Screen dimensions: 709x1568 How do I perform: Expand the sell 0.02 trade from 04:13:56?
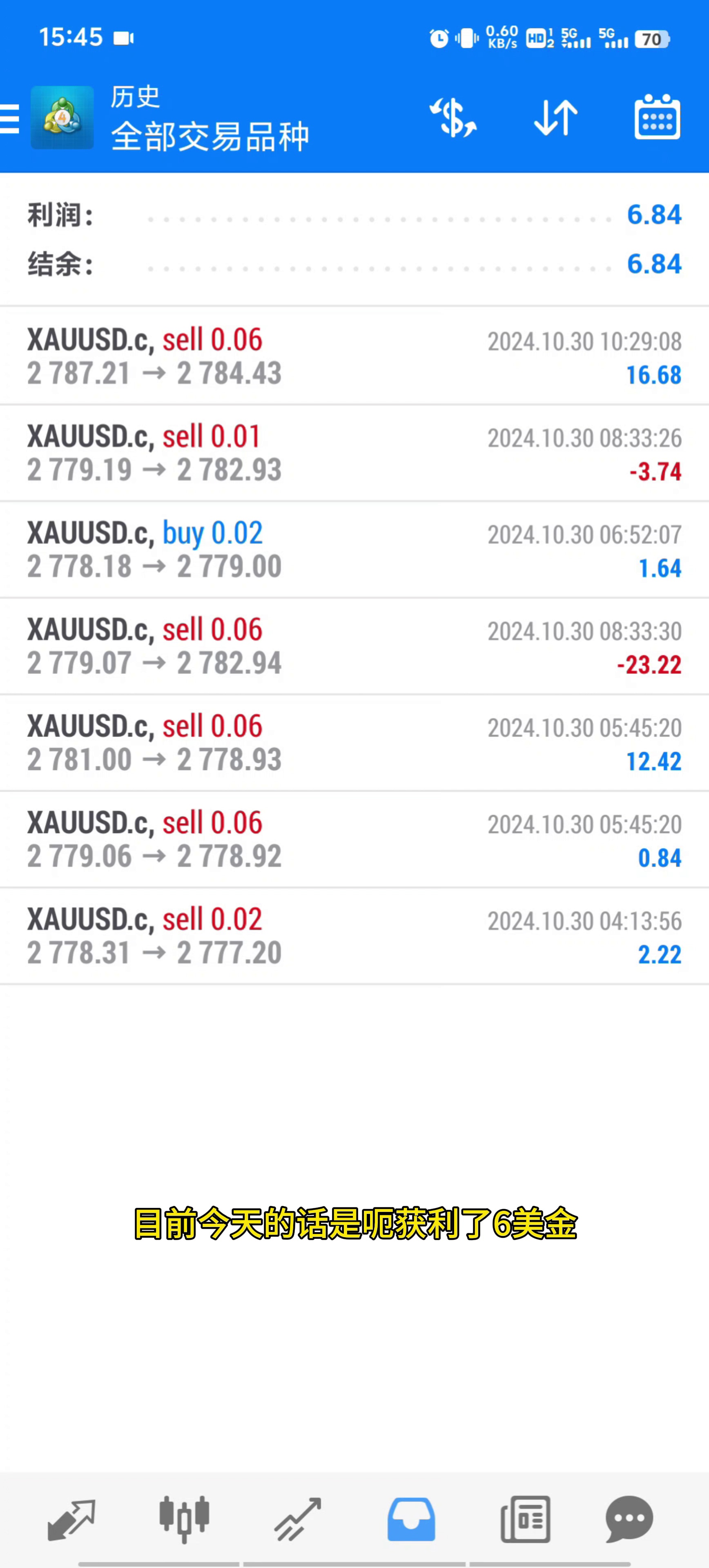tap(354, 936)
